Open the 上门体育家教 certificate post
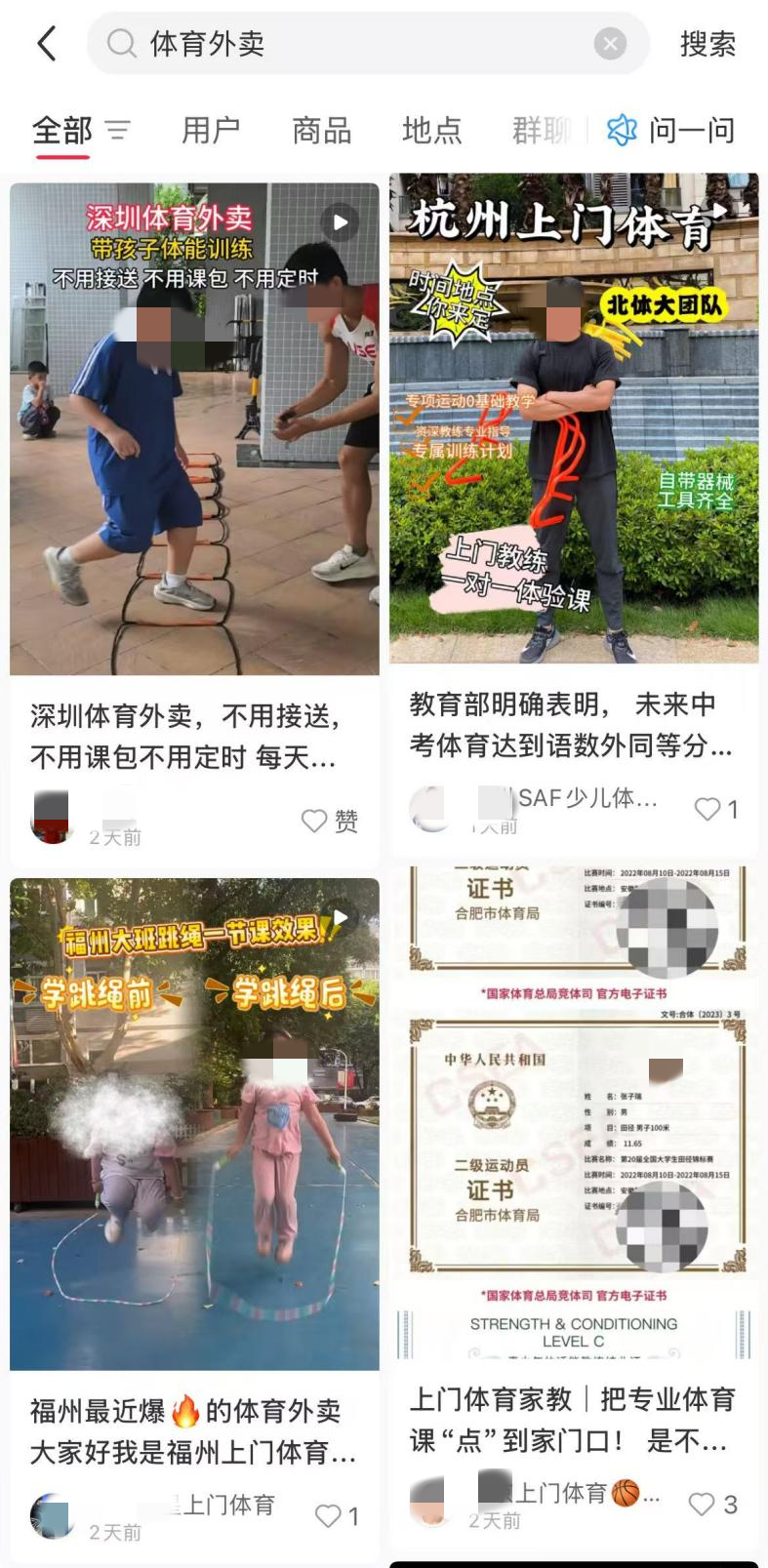The image size is (768, 1568). click(574, 1112)
